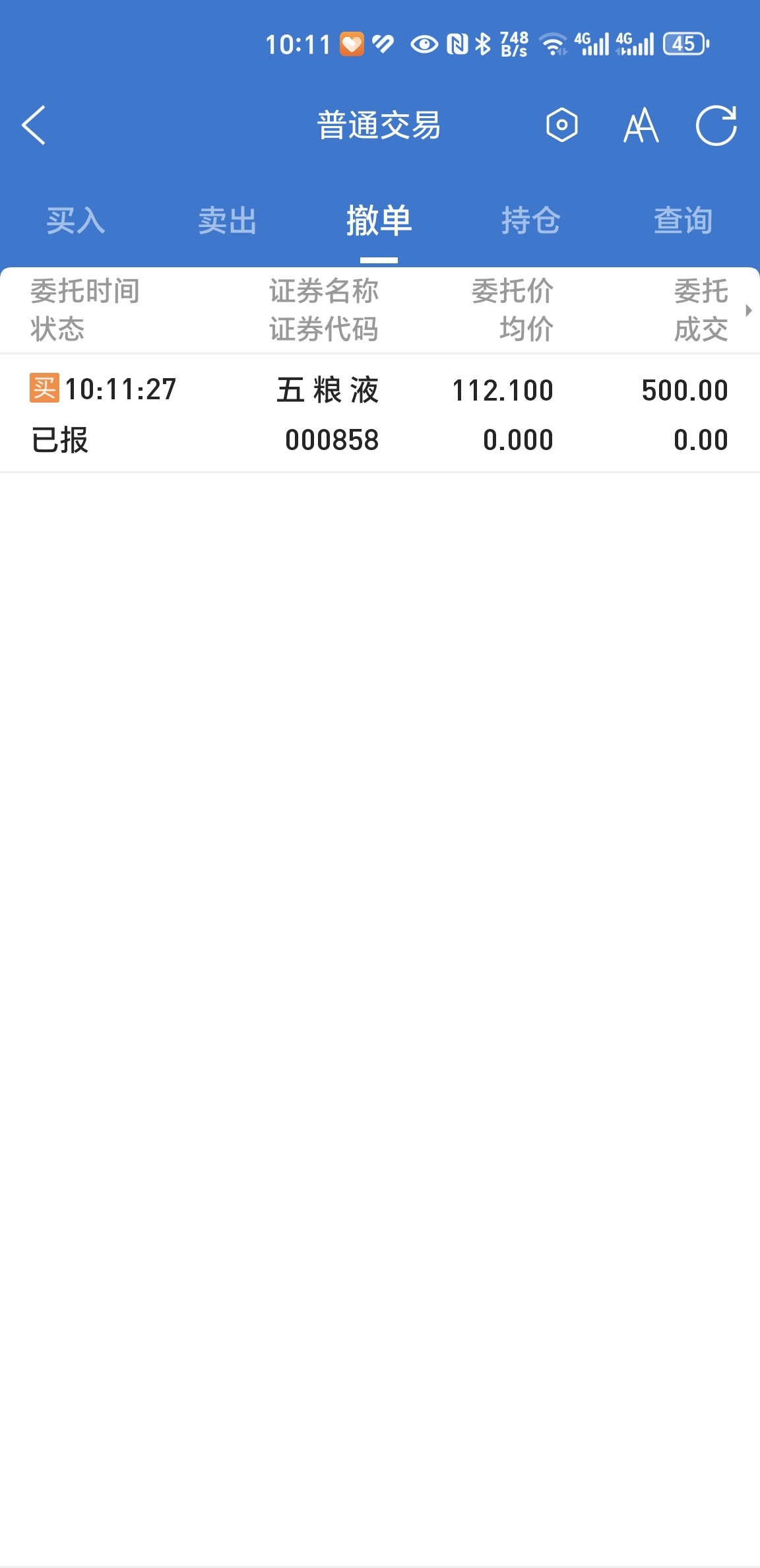Image resolution: width=760 pixels, height=1568 pixels.
Task: Open the 持仓 tab
Action: 530,220
